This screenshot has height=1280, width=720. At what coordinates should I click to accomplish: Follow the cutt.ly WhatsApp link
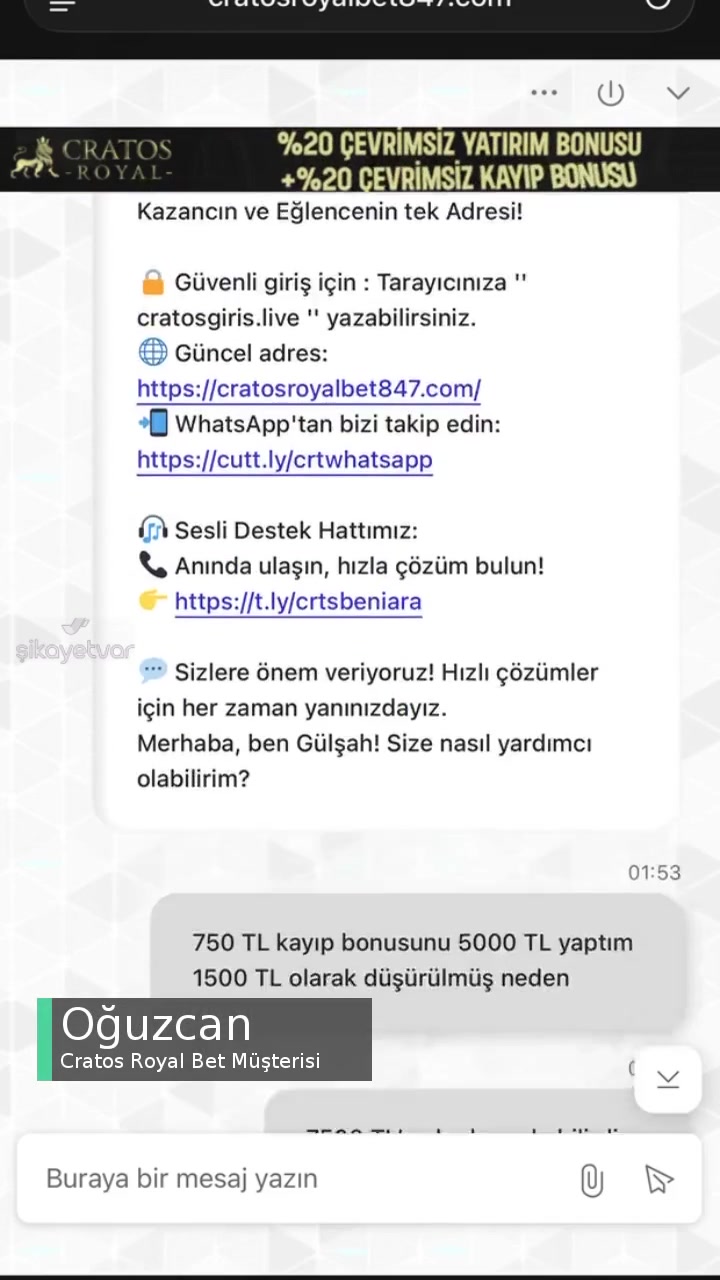coord(284,460)
